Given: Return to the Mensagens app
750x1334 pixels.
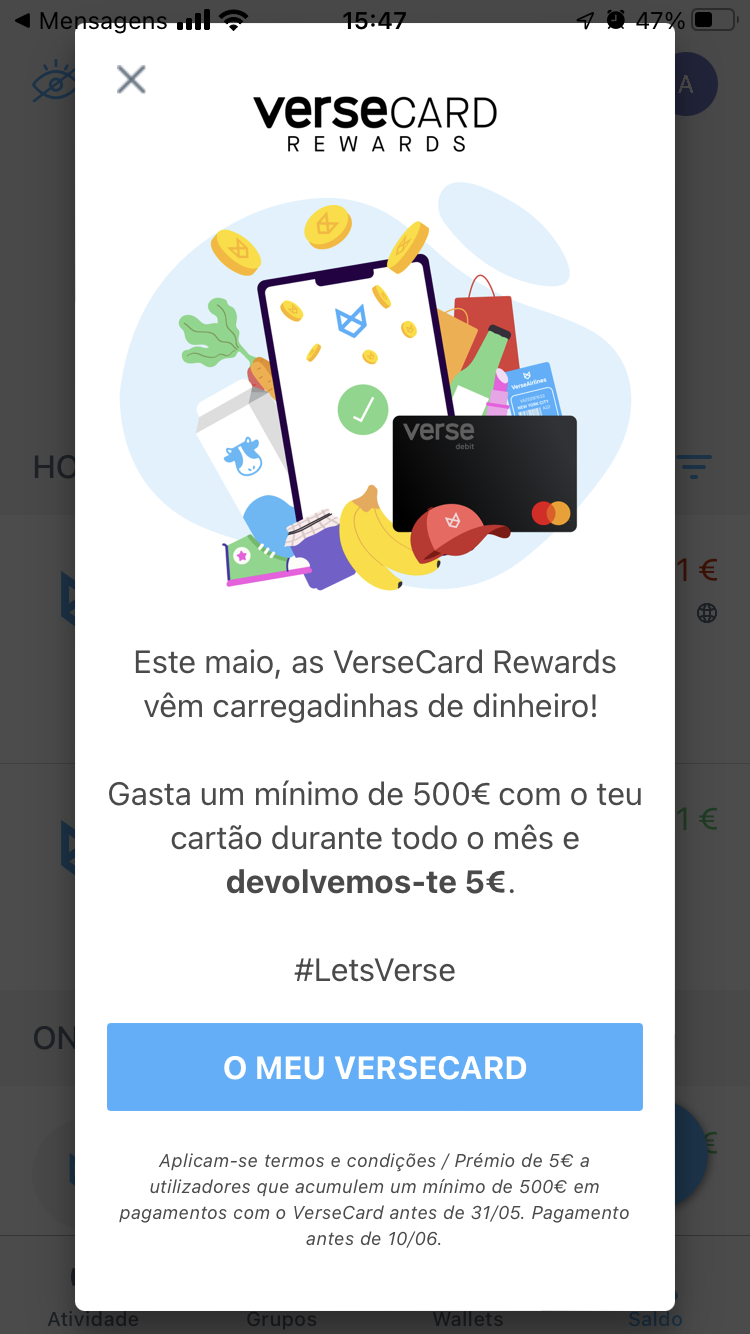Looking at the screenshot, I should tap(90, 20).
